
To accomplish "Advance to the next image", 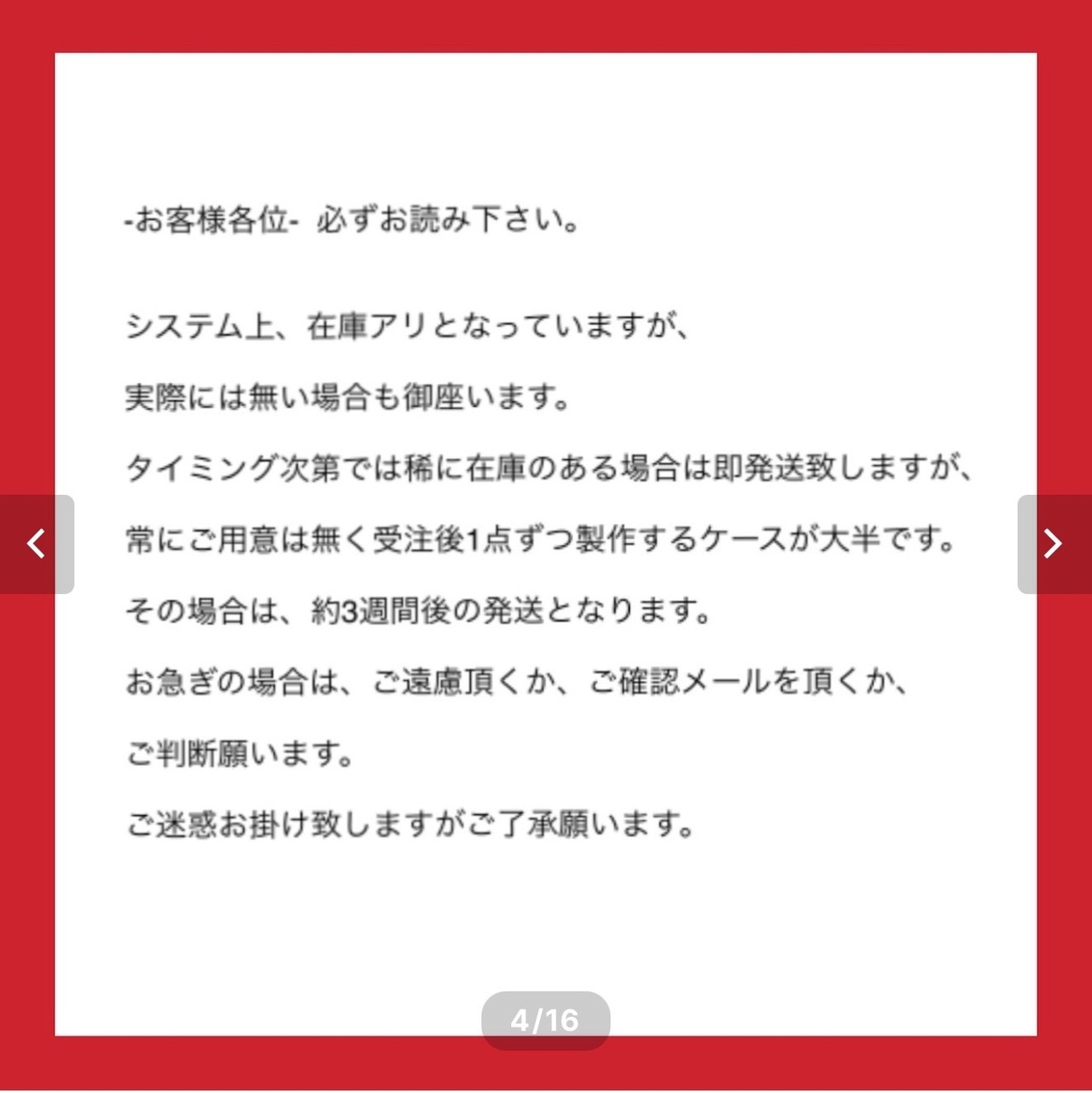I will point(1054,544).
